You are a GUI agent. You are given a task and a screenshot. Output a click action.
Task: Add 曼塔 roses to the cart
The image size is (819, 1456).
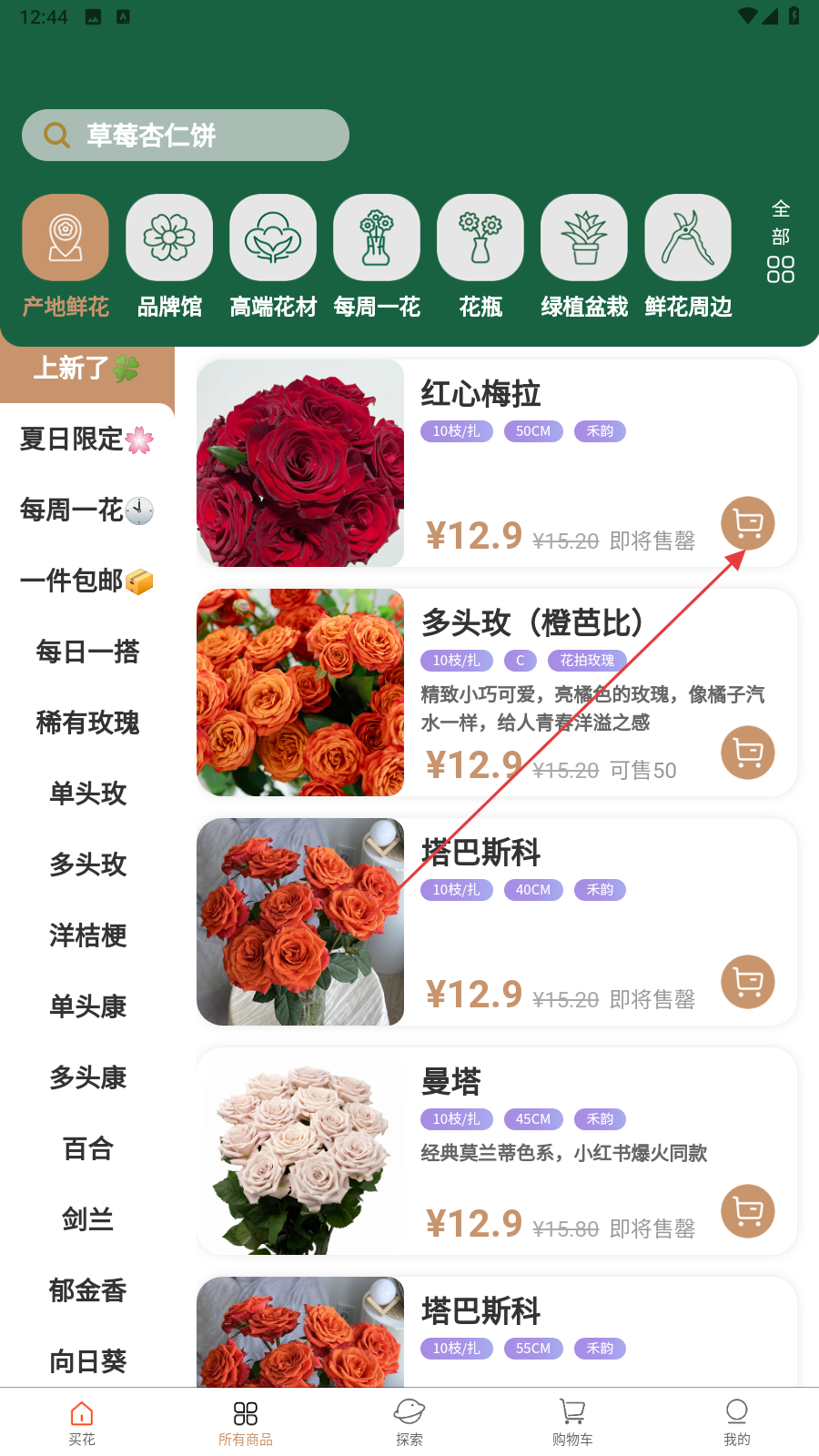[748, 1211]
